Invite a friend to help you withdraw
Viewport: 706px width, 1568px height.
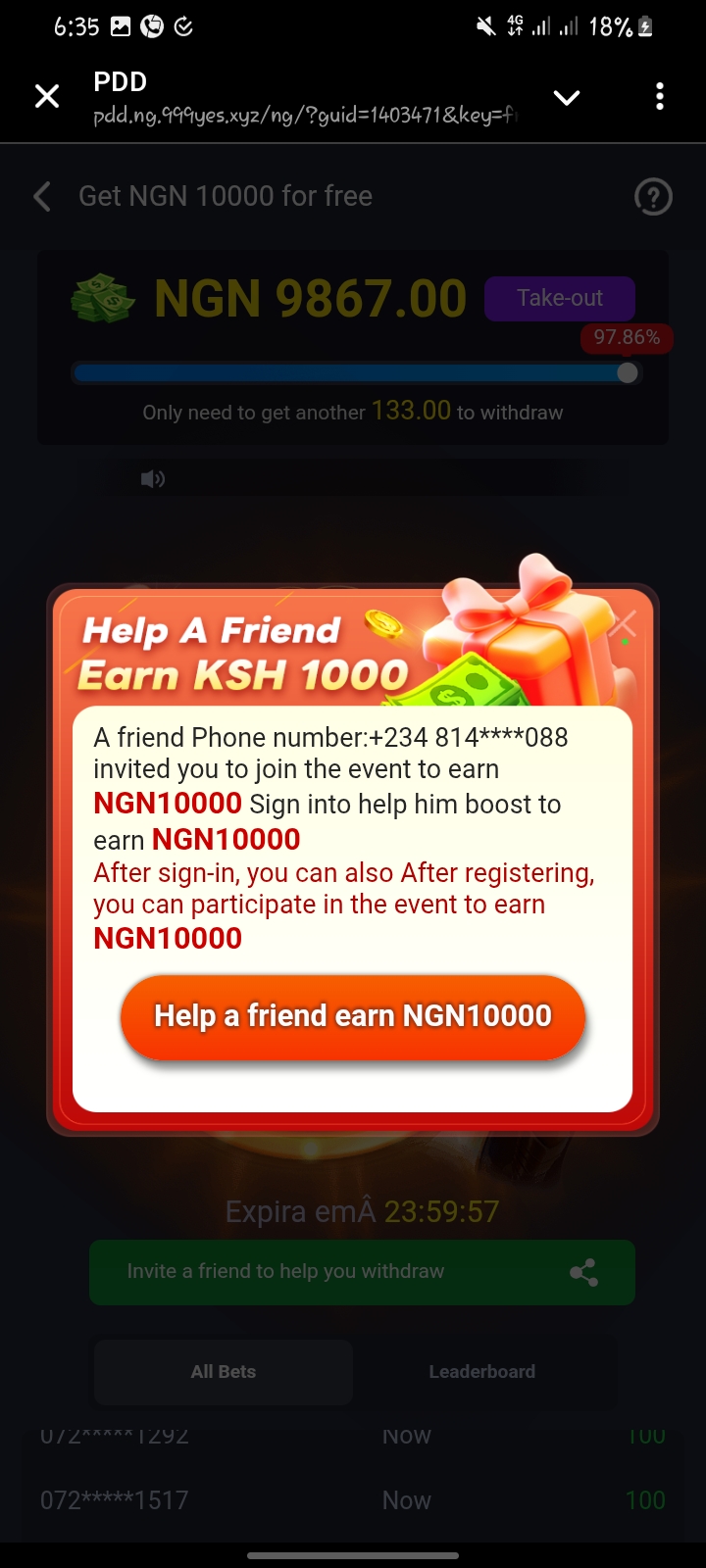362,1272
